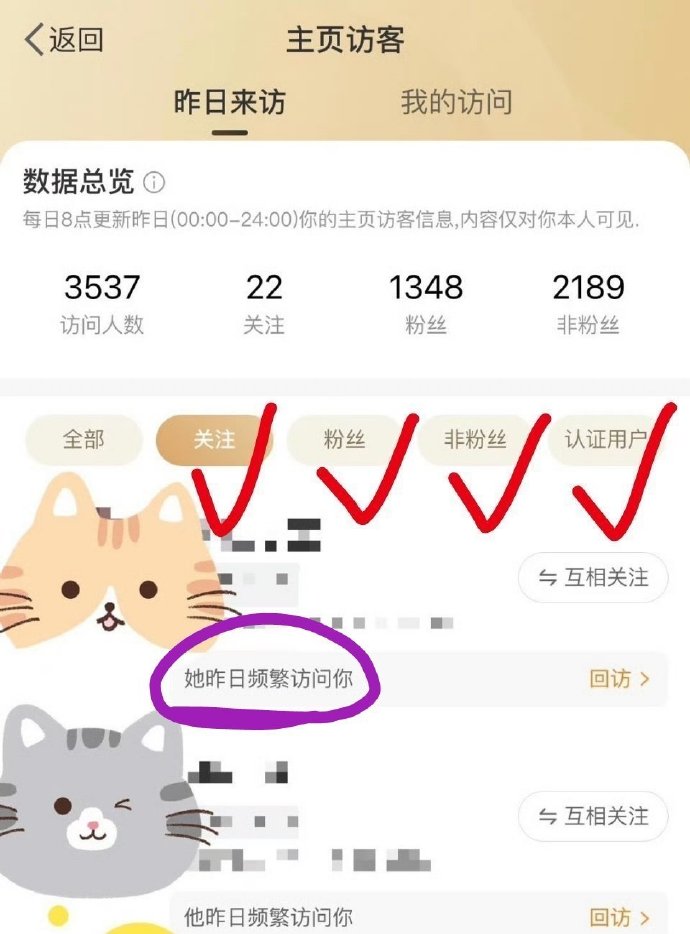Screen dimensions: 690x934
Task: Tap 互相关注 on the visitor above 她昨日频繁访问你
Action: pyautogui.click(x=593, y=578)
